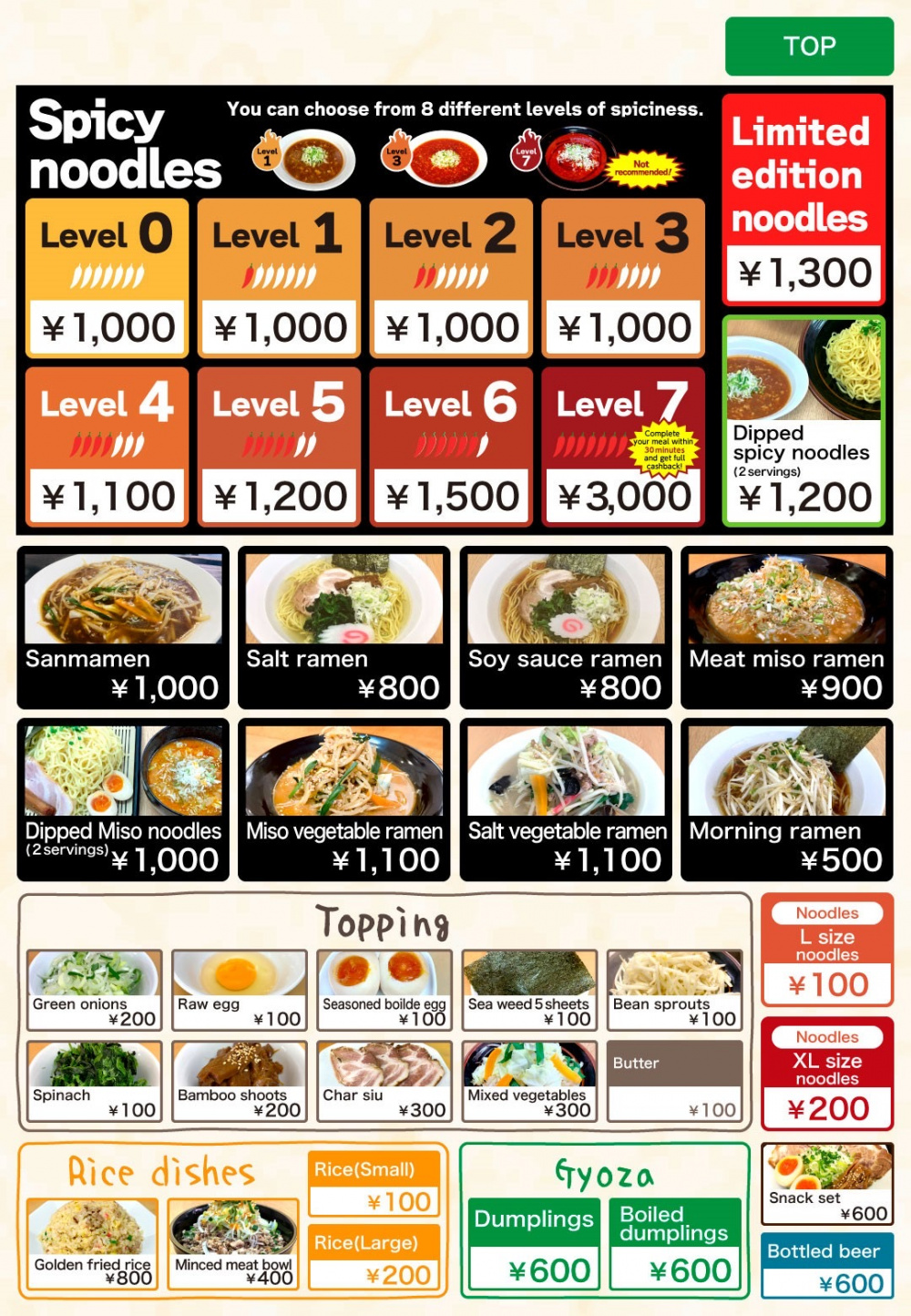Add Butter topping
The image size is (911, 1316).
coord(674,1081)
